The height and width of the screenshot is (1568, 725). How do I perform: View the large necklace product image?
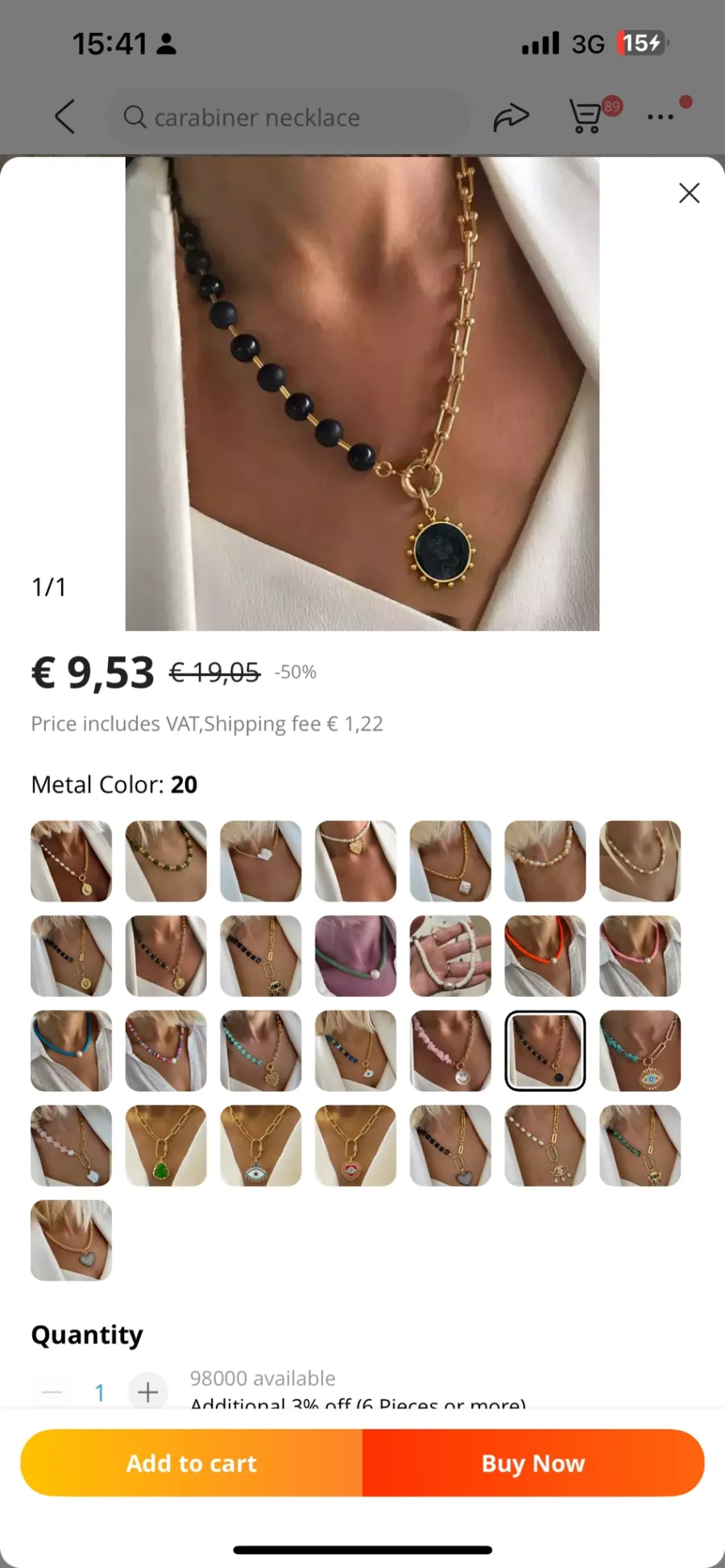coord(362,393)
